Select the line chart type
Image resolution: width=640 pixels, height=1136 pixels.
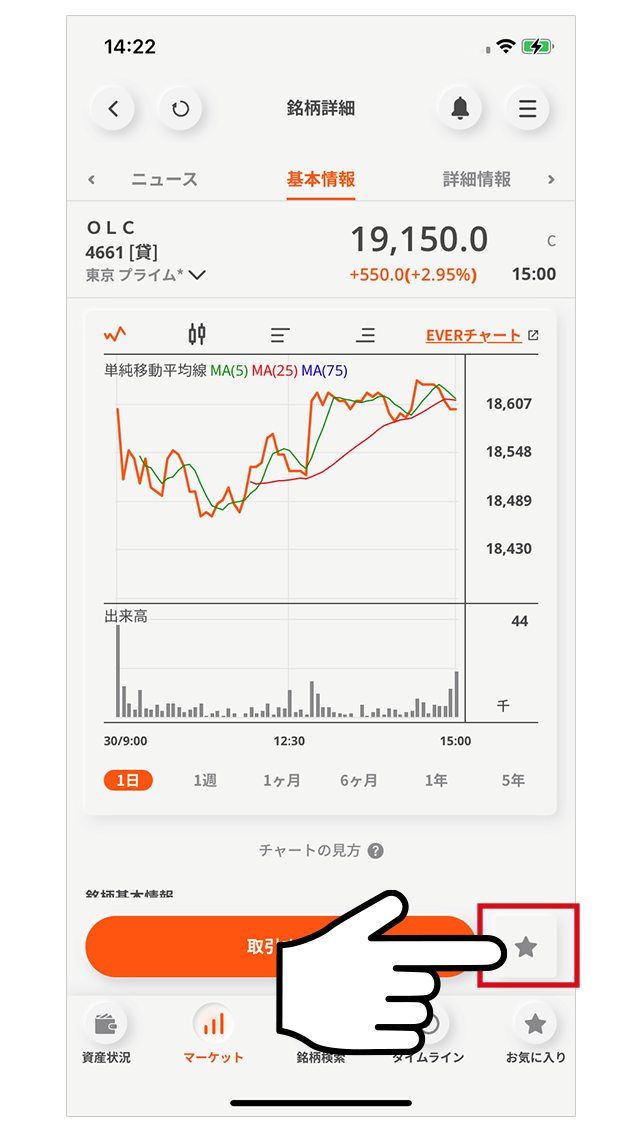(x=115, y=334)
